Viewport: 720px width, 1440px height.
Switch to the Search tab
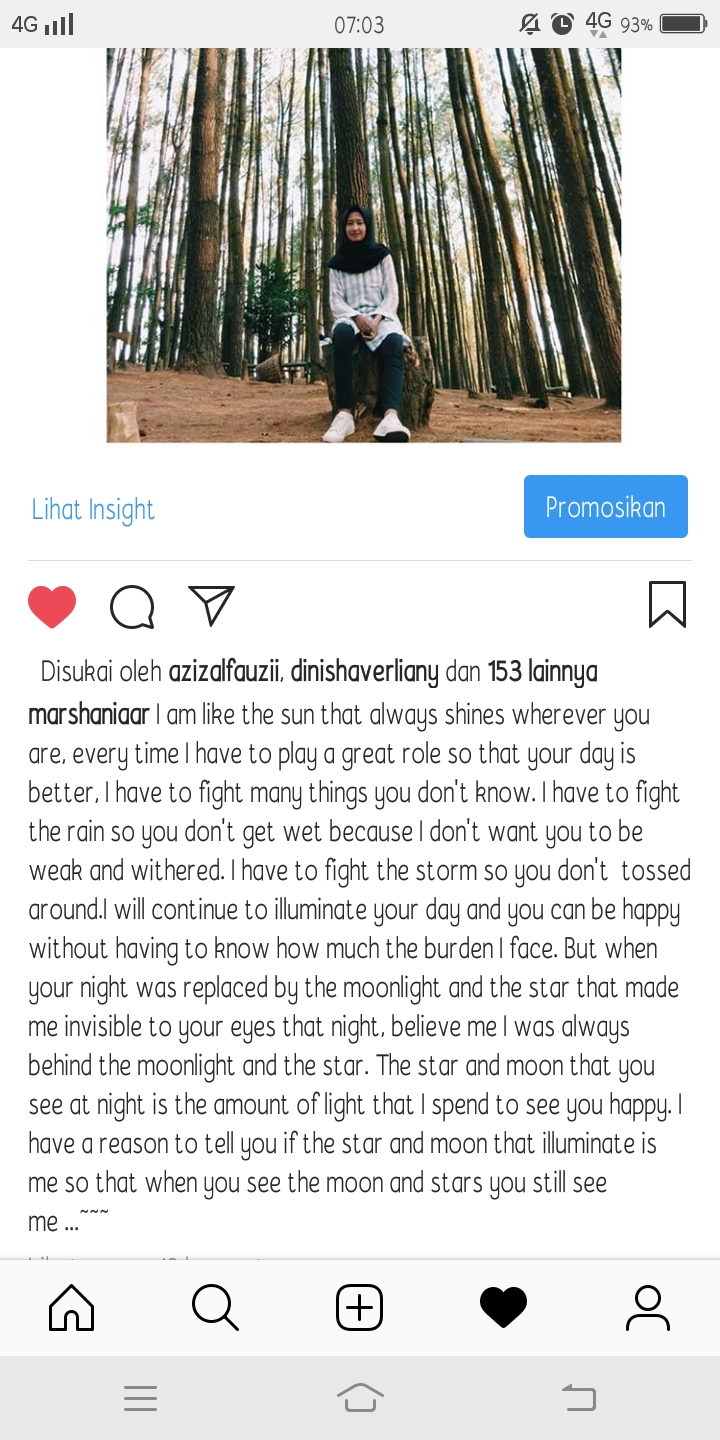click(x=215, y=1307)
